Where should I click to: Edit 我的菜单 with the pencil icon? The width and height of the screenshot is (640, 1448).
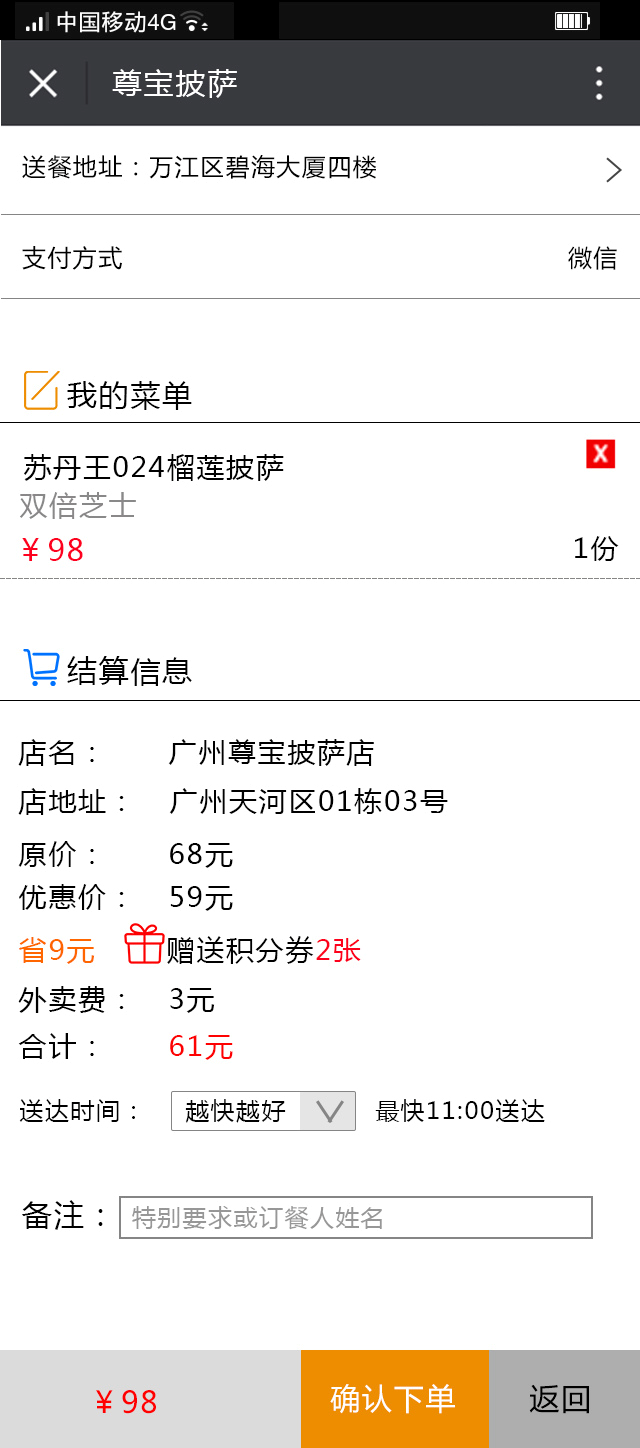pyautogui.click(x=41, y=391)
